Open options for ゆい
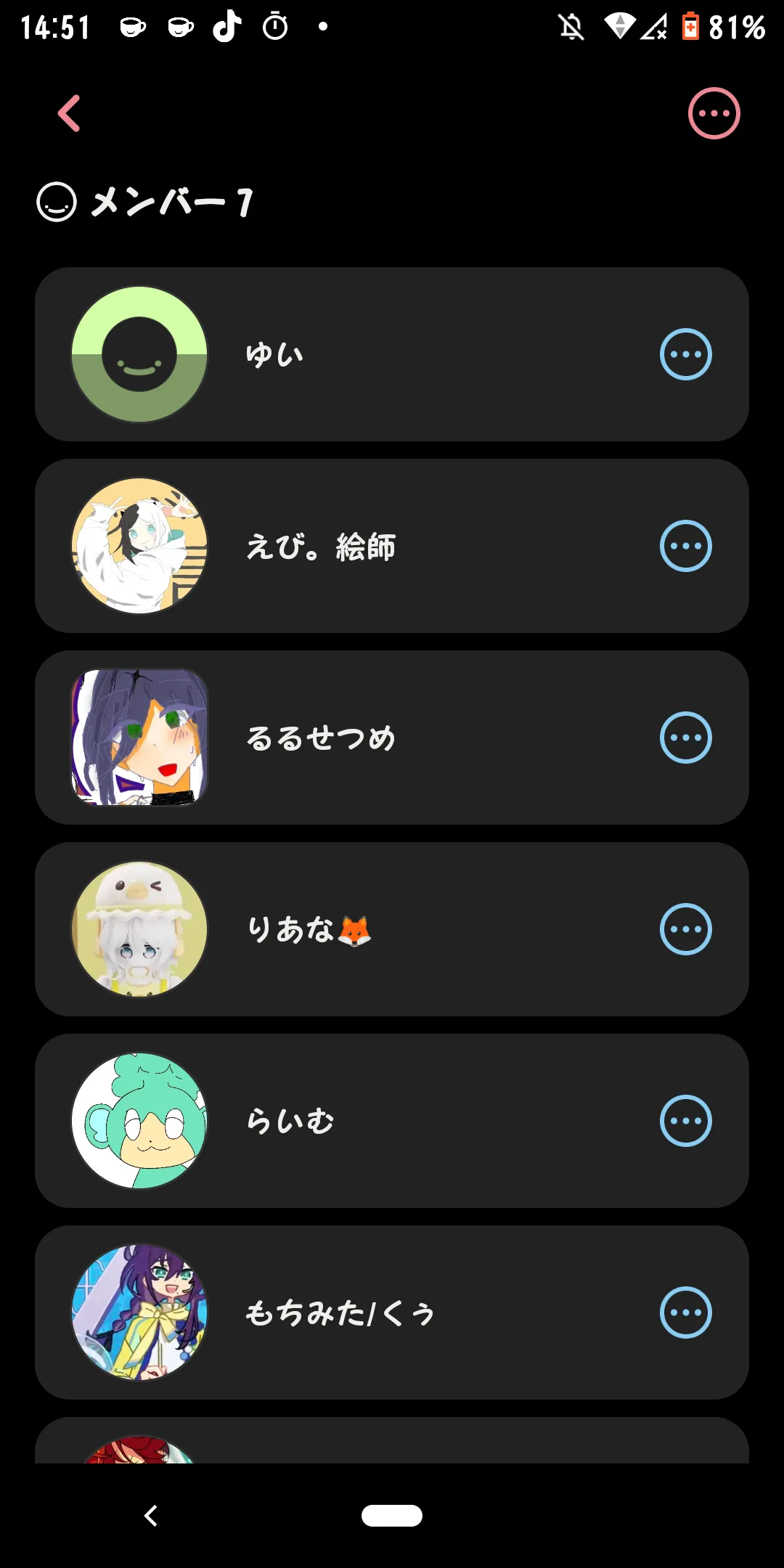The height and width of the screenshot is (1568, 784). coord(685,354)
